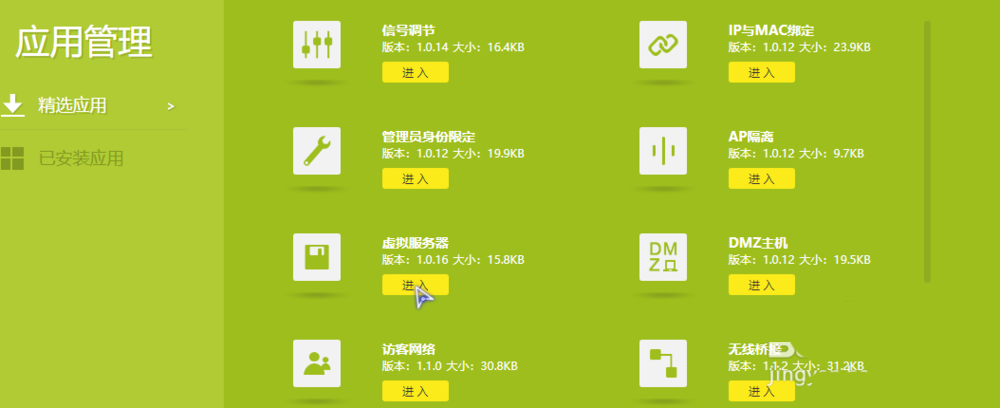Tap the 信号调节 sliders icon
The image size is (1000, 408).
tap(317, 45)
